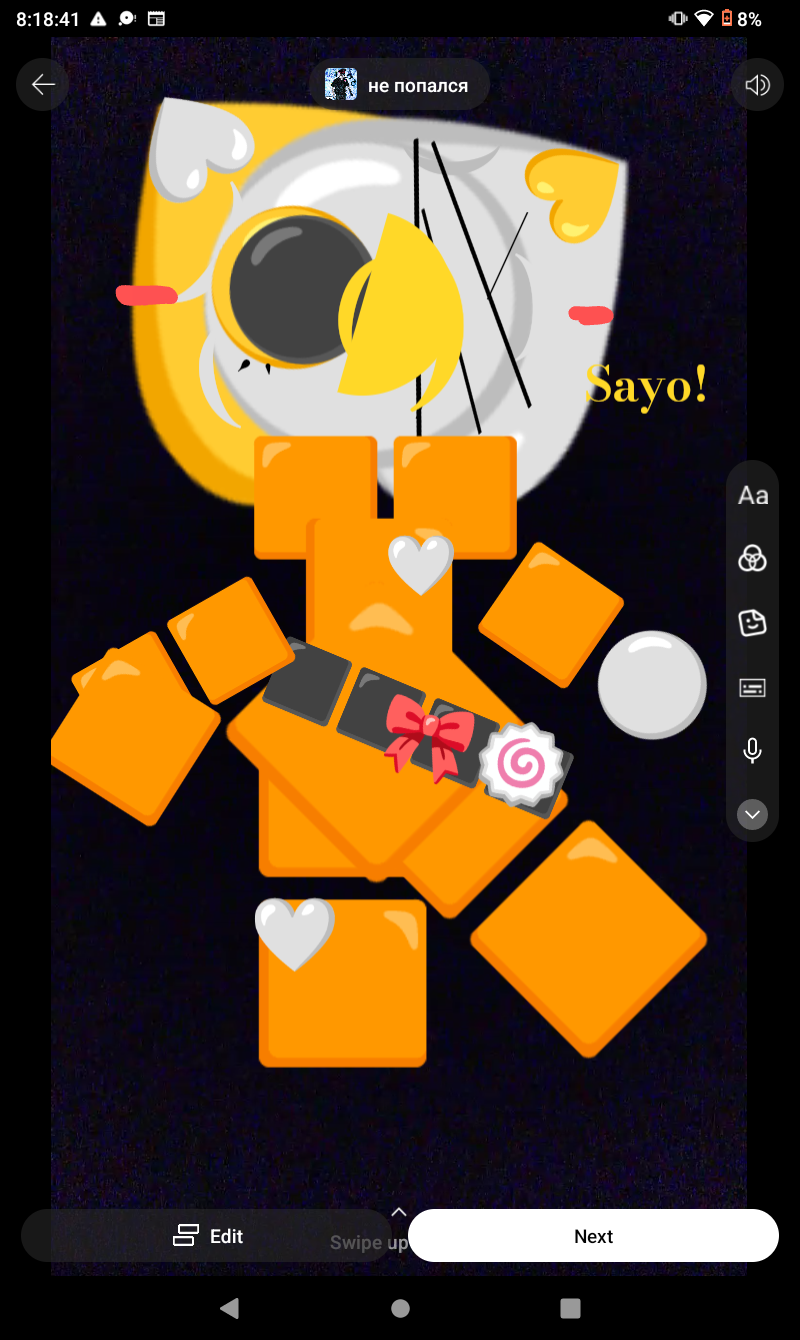The width and height of the screenshot is (800, 1340).
Task: Open recent apps from navigation bar
Action: point(570,1308)
